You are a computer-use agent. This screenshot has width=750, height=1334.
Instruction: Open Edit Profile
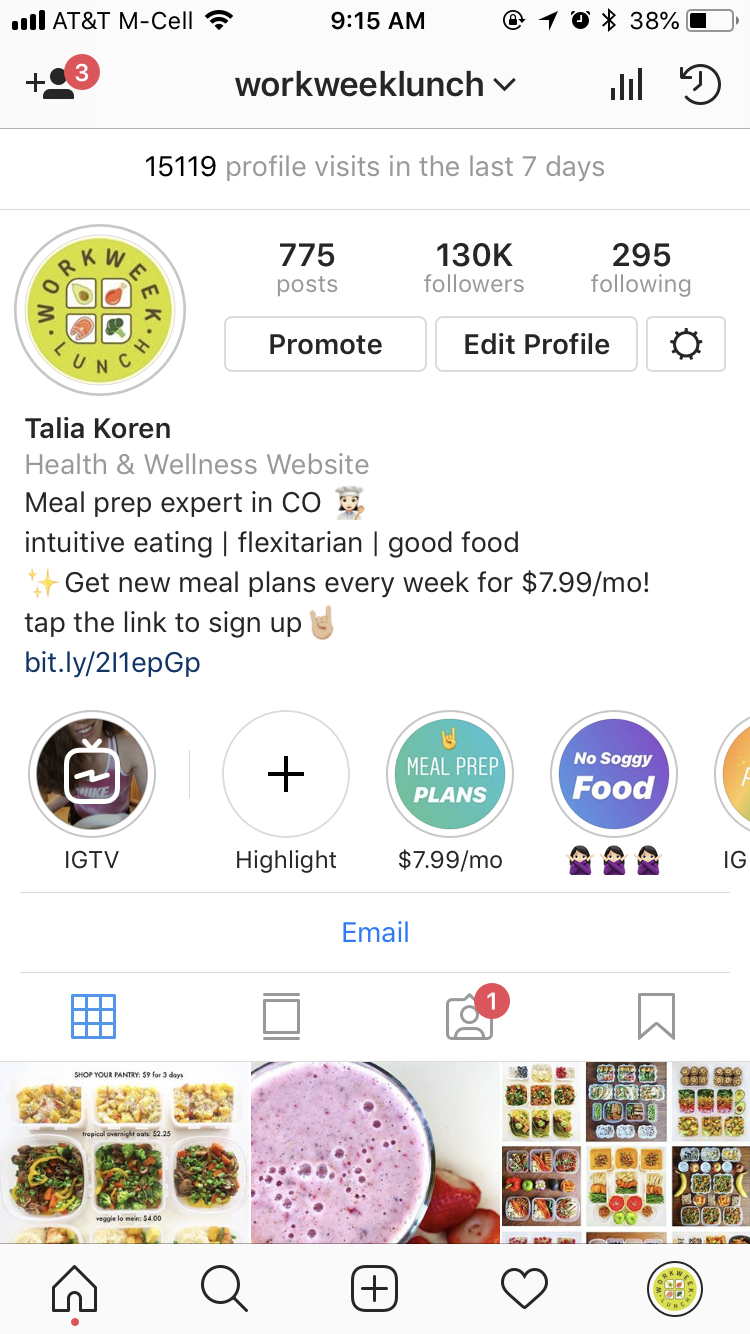pyautogui.click(x=536, y=344)
